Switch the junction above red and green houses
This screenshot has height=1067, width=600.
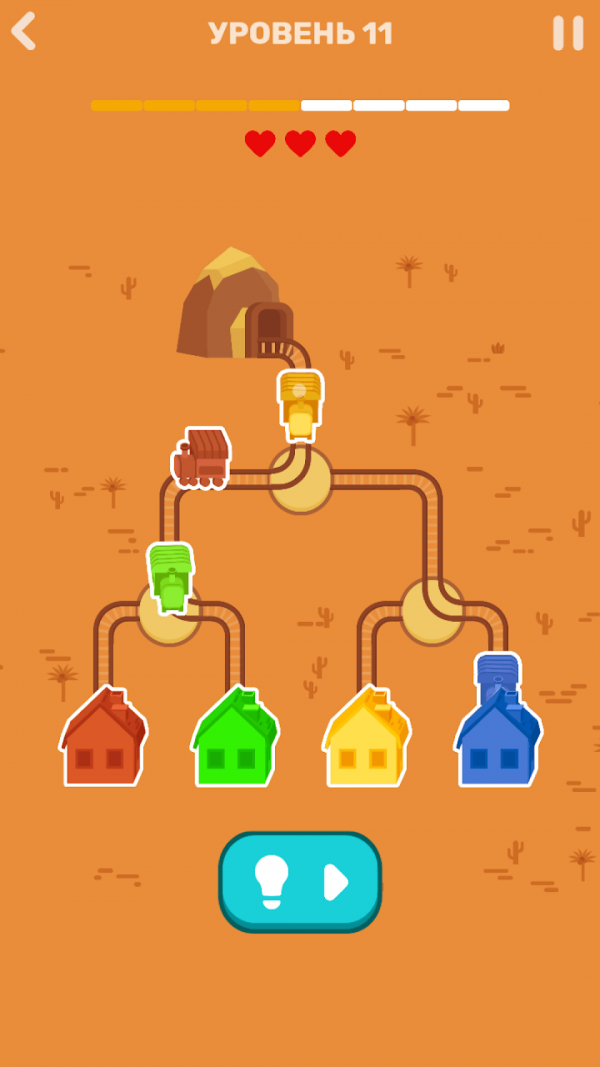click(168, 615)
